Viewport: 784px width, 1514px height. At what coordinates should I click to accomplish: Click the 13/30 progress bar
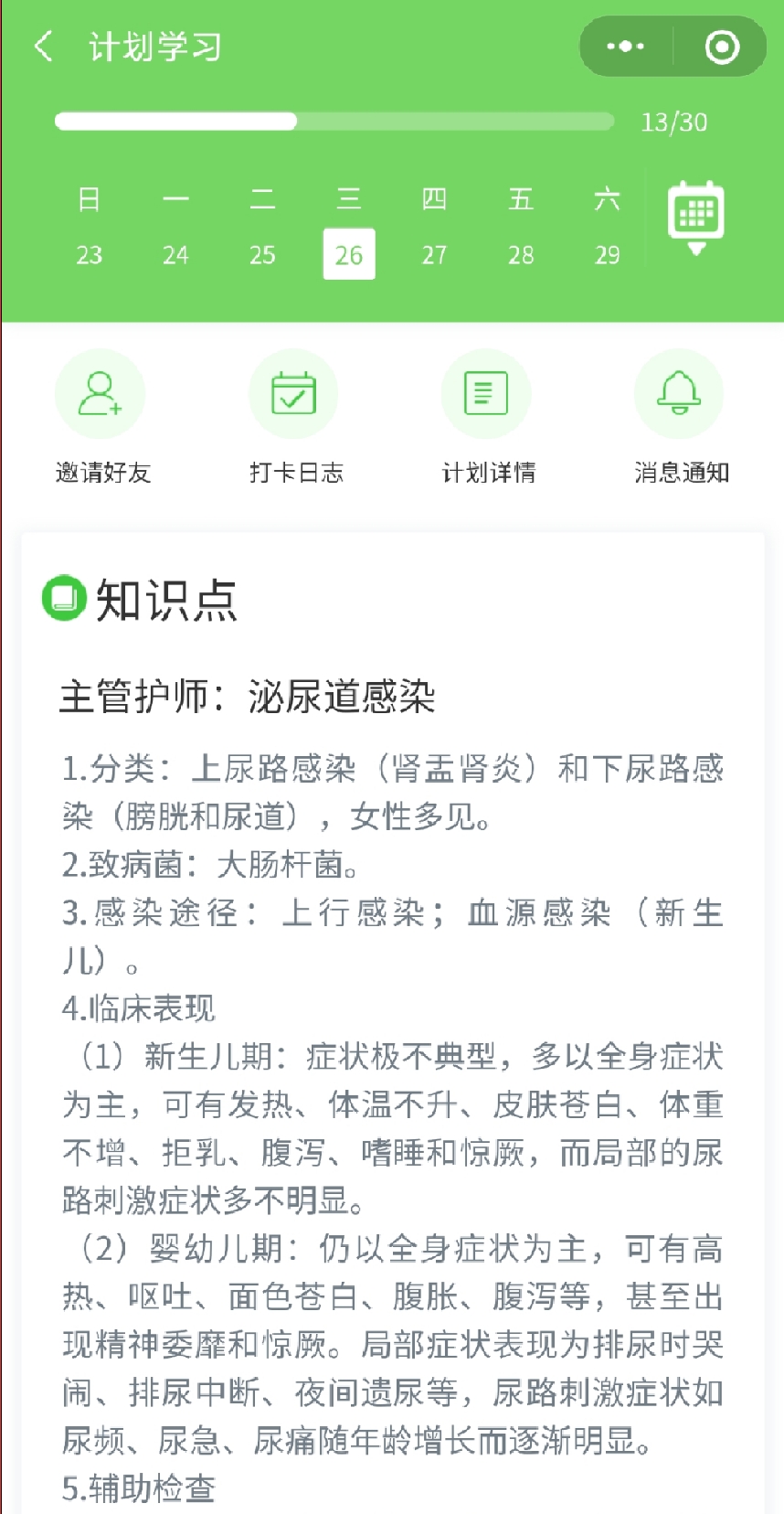pos(334,119)
